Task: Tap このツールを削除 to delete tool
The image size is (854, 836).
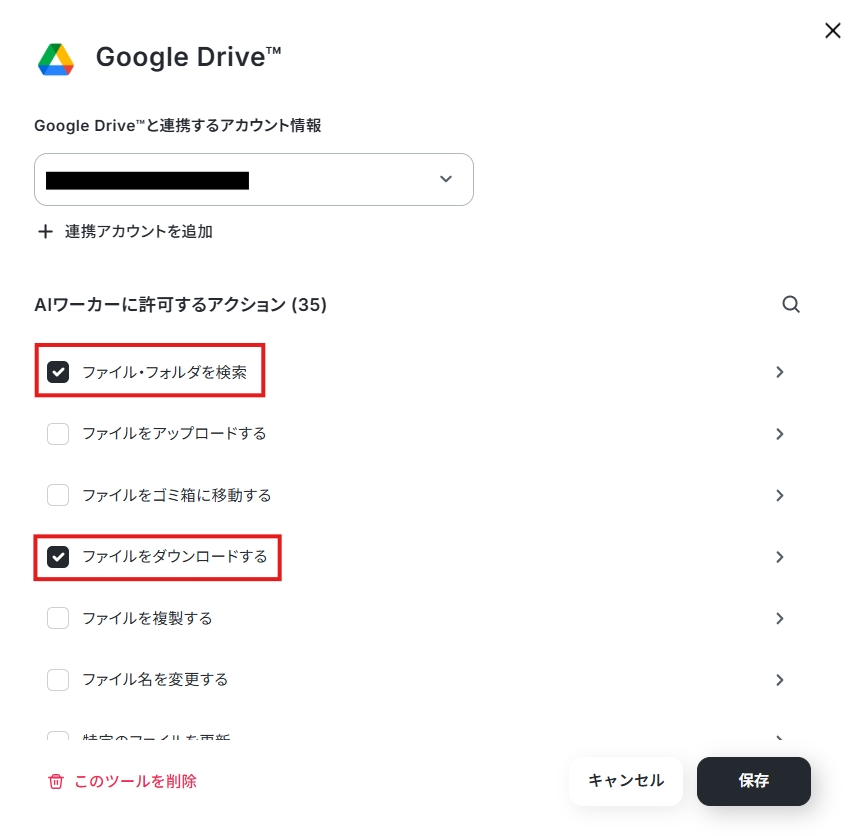Action: click(123, 781)
